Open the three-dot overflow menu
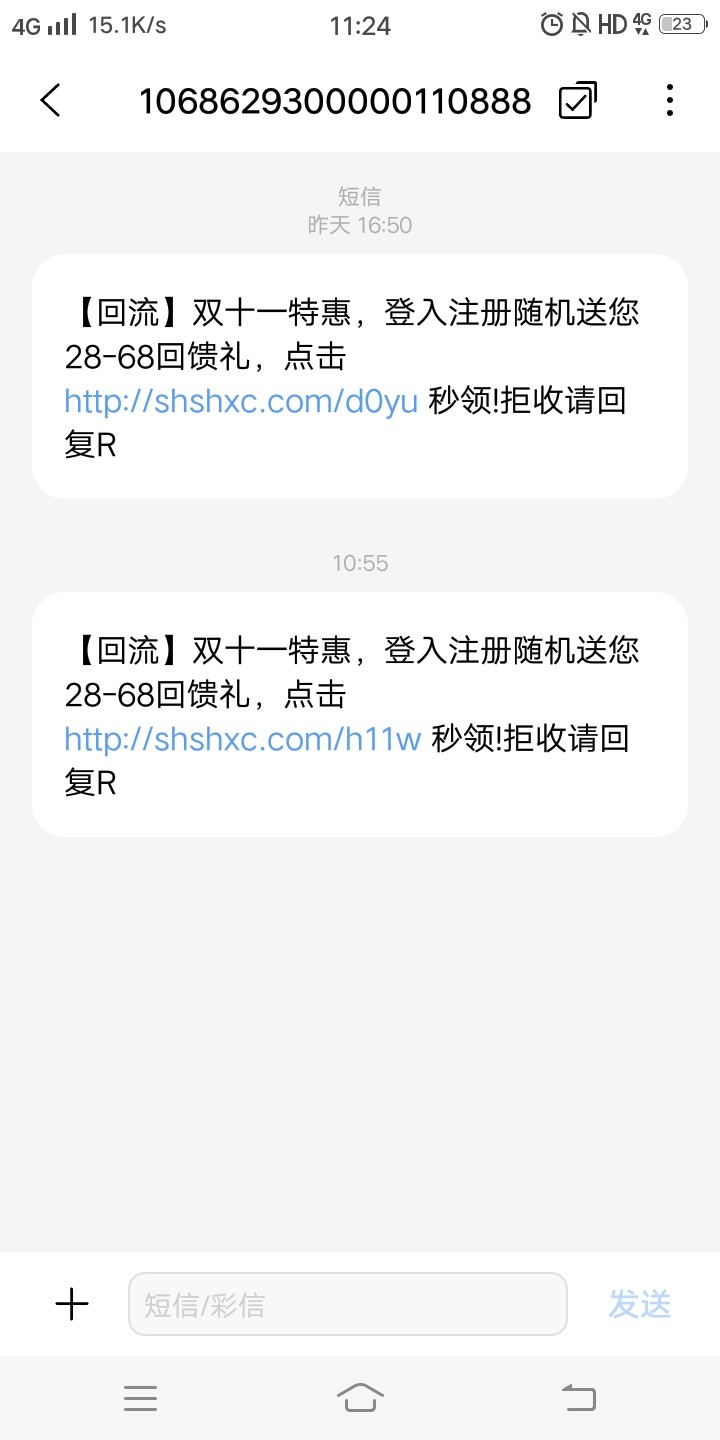 (x=669, y=101)
